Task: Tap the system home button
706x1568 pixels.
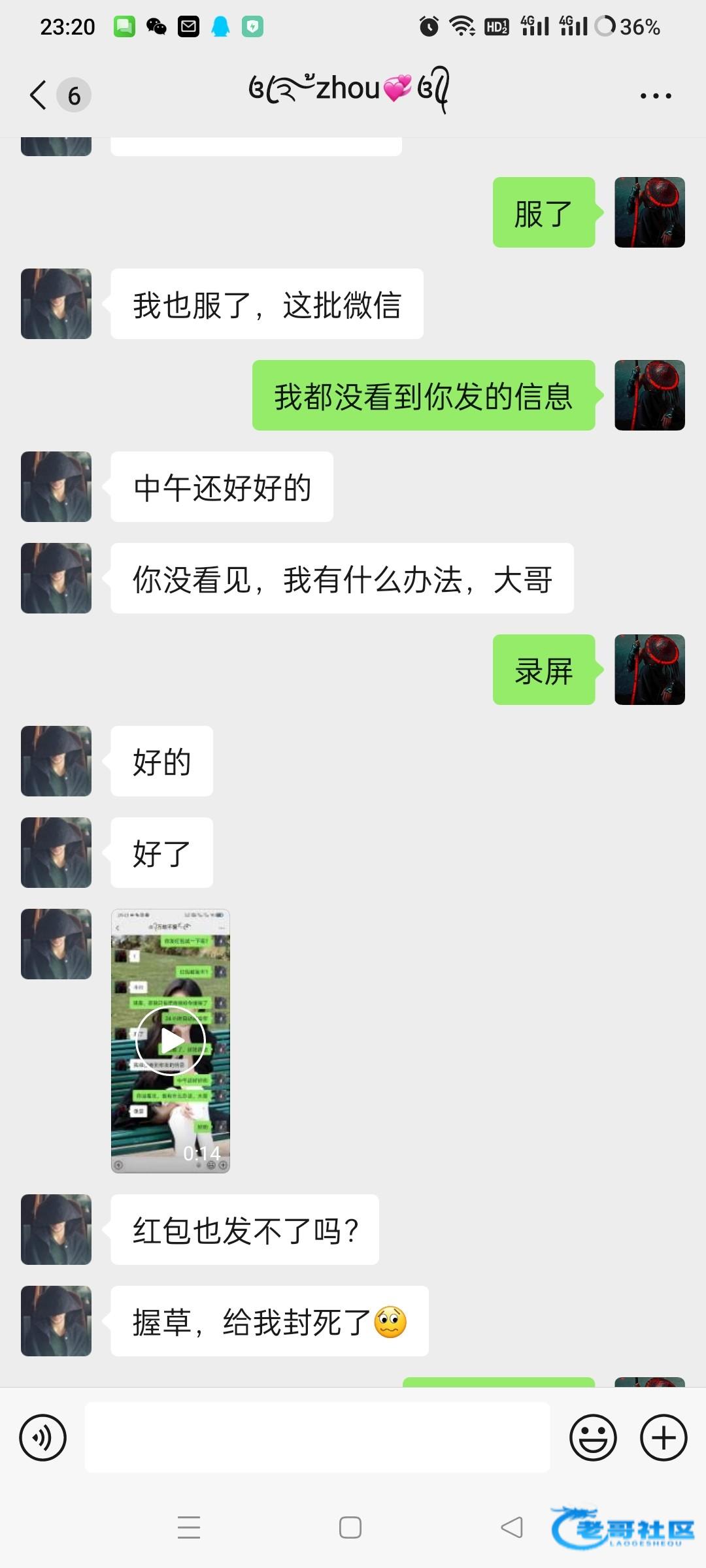Action: tap(350, 1527)
